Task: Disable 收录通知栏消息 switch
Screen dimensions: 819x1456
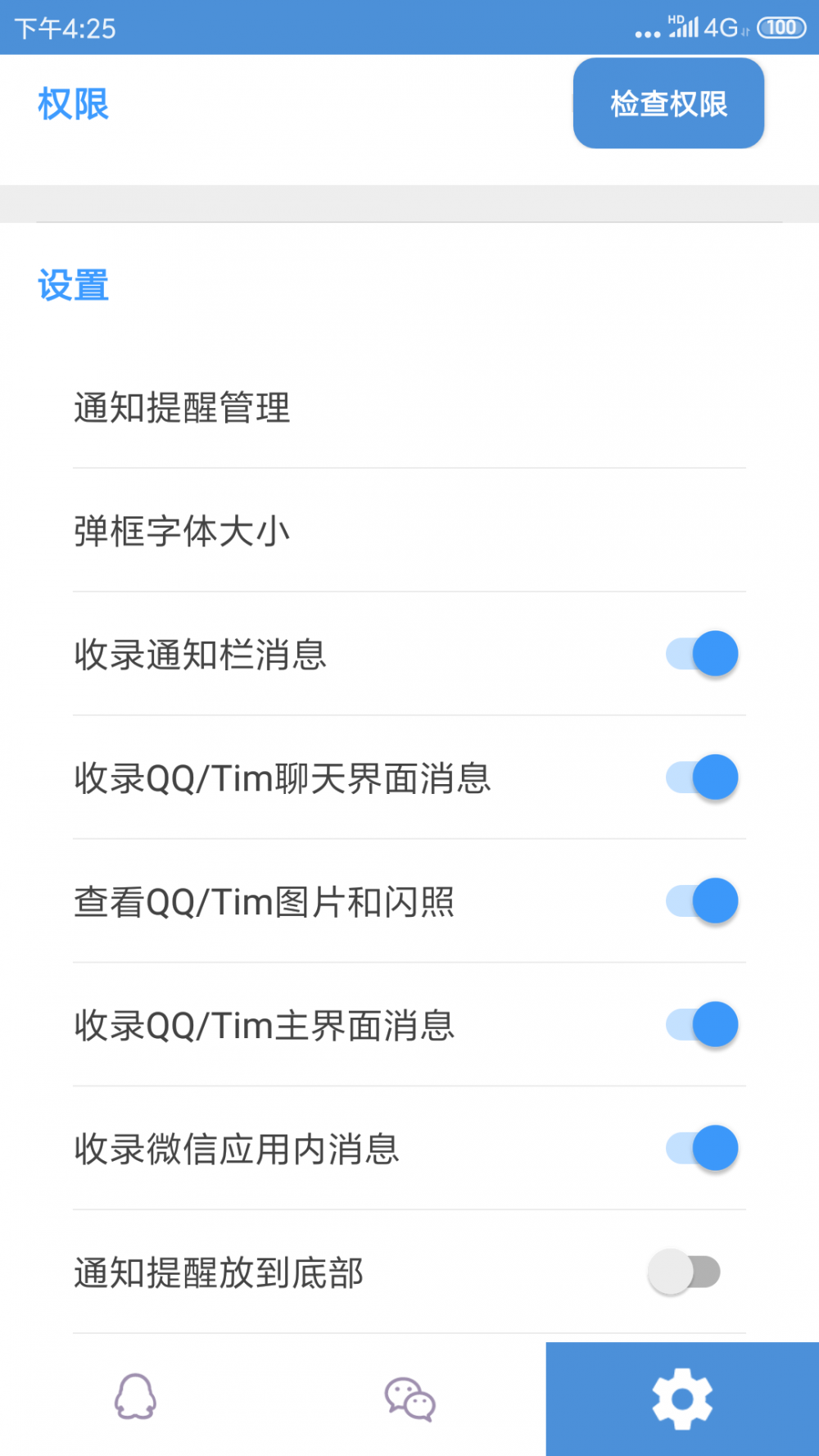Action: click(702, 654)
